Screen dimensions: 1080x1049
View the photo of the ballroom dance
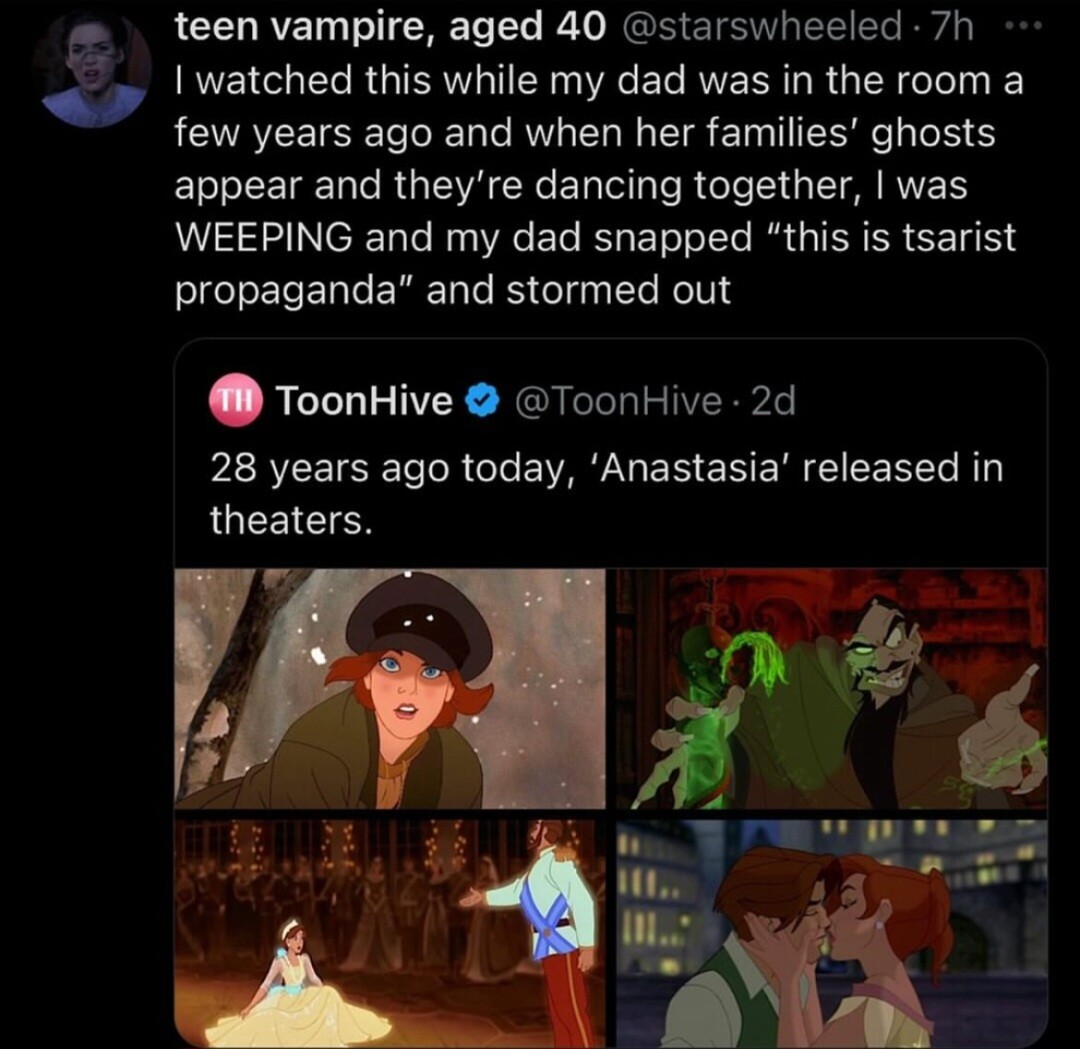tap(390, 932)
